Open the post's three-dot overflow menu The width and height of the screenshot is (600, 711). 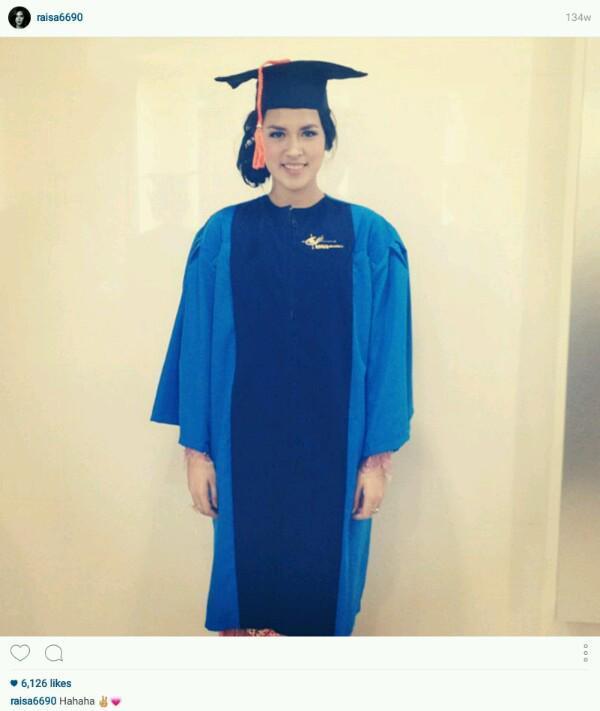(585, 653)
